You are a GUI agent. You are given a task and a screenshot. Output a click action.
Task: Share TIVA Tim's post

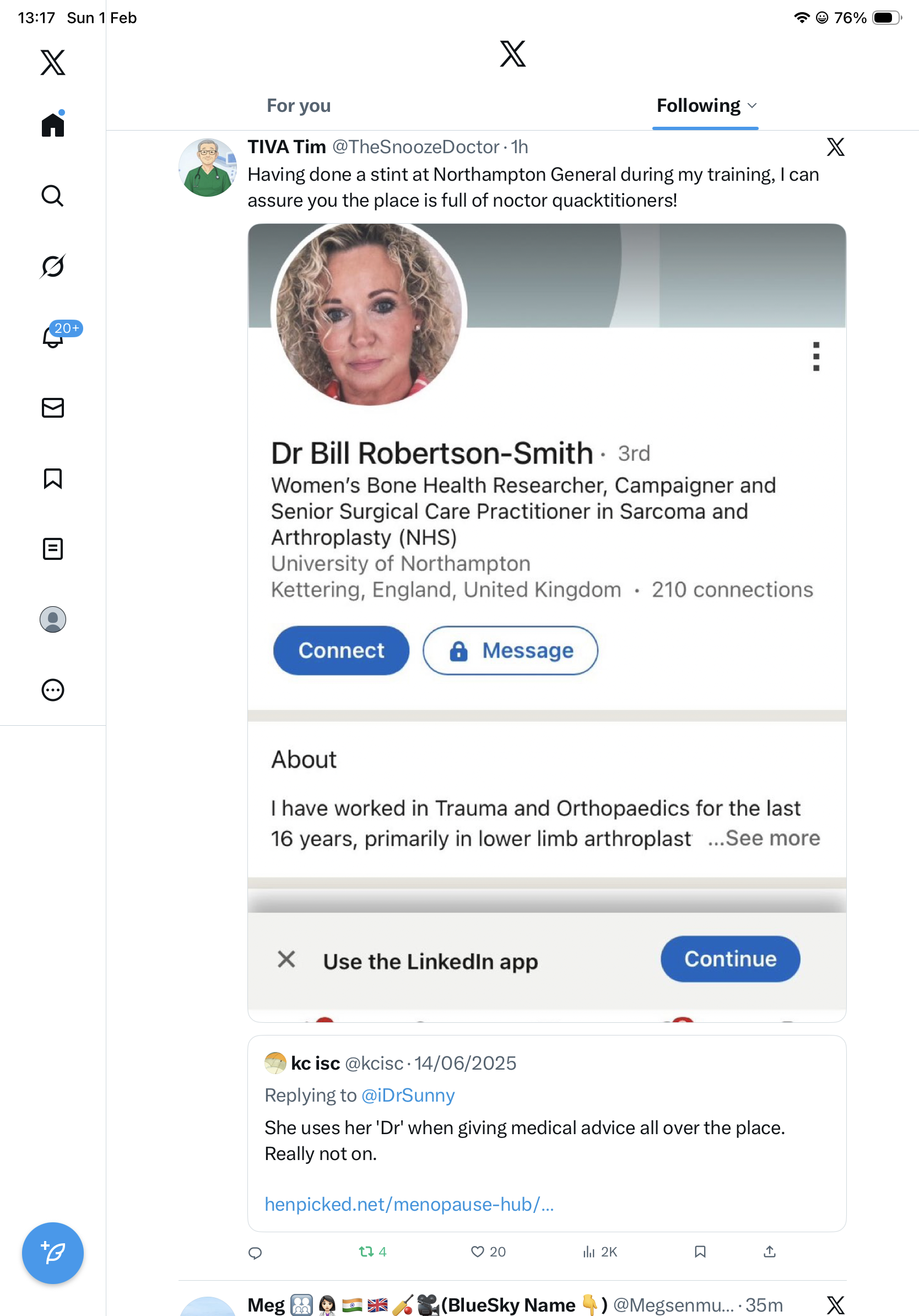pos(769,1252)
